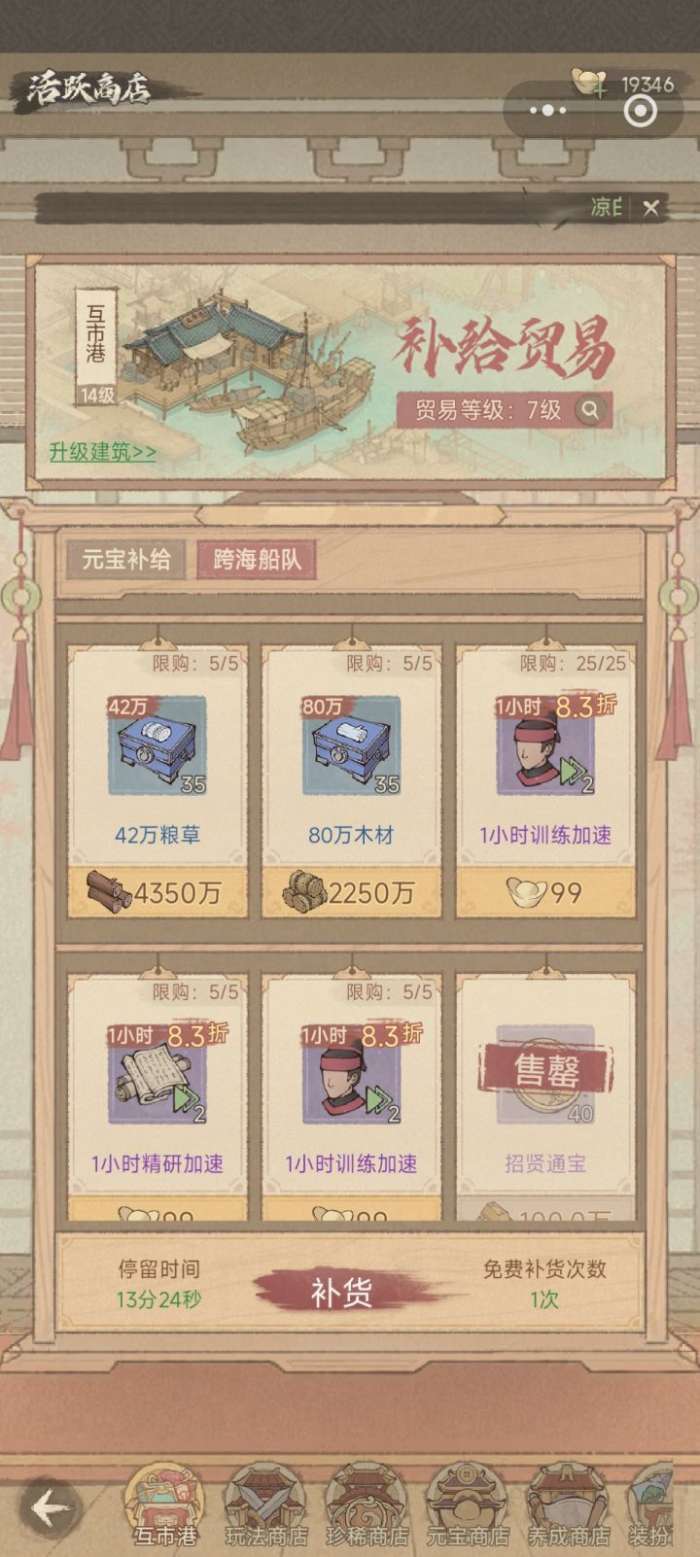The height and width of the screenshot is (1557, 700).
Task: View trade level details with magnifier
Action: tap(591, 409)
